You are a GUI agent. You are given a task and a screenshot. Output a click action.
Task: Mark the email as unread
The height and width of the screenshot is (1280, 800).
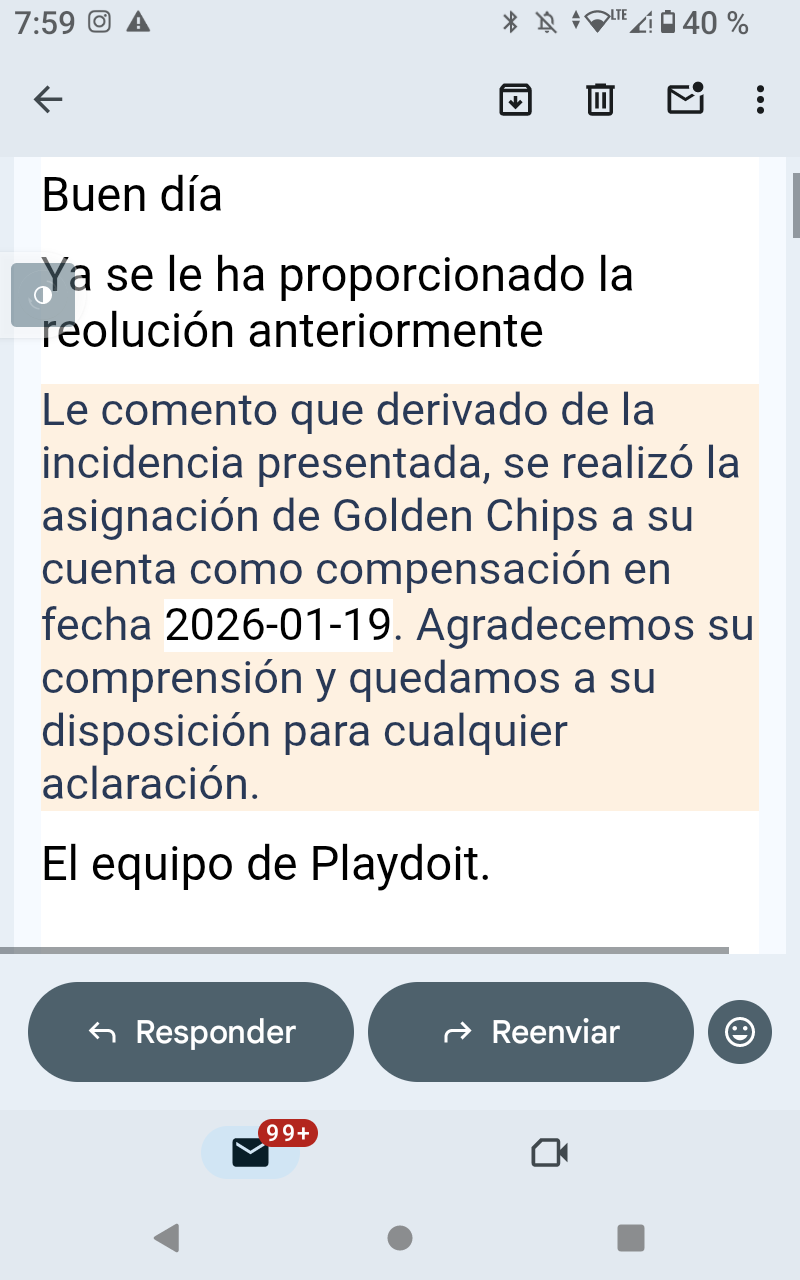pos(685,99)
